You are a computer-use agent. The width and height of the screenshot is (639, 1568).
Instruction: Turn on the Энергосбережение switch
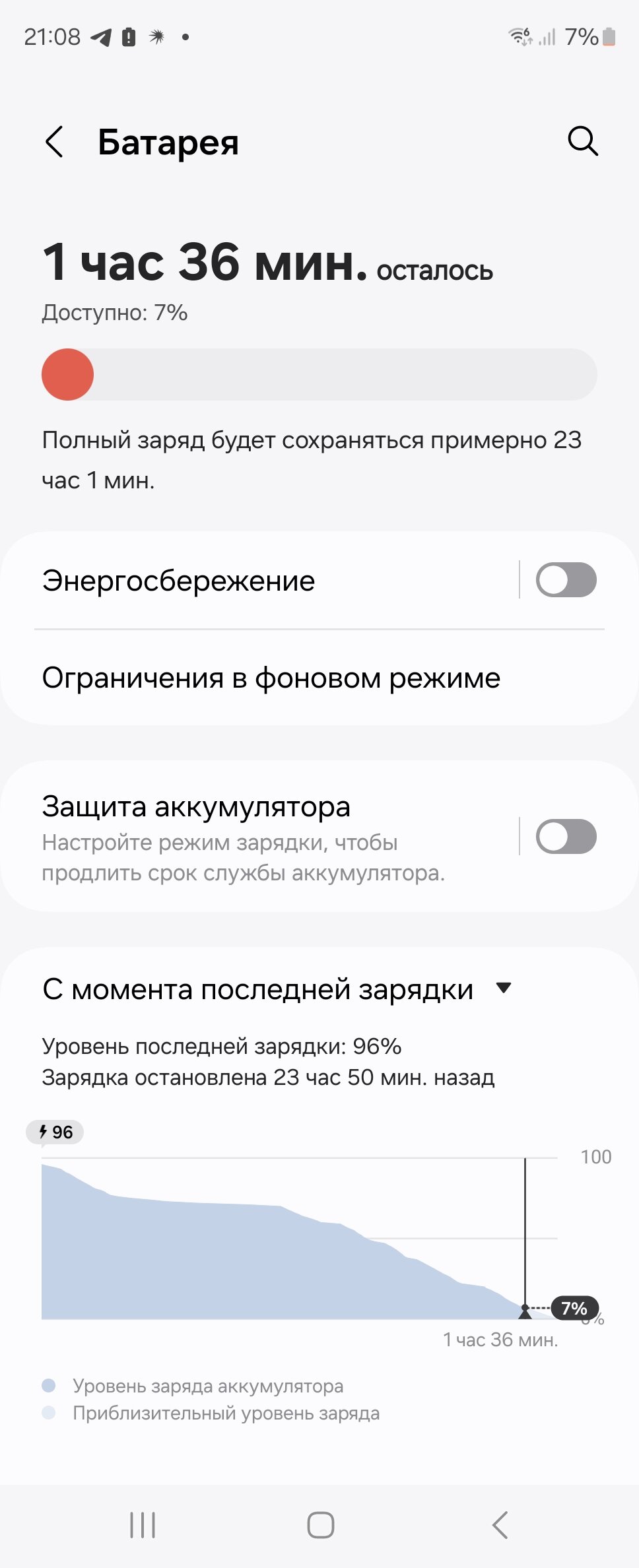(566, 580)
